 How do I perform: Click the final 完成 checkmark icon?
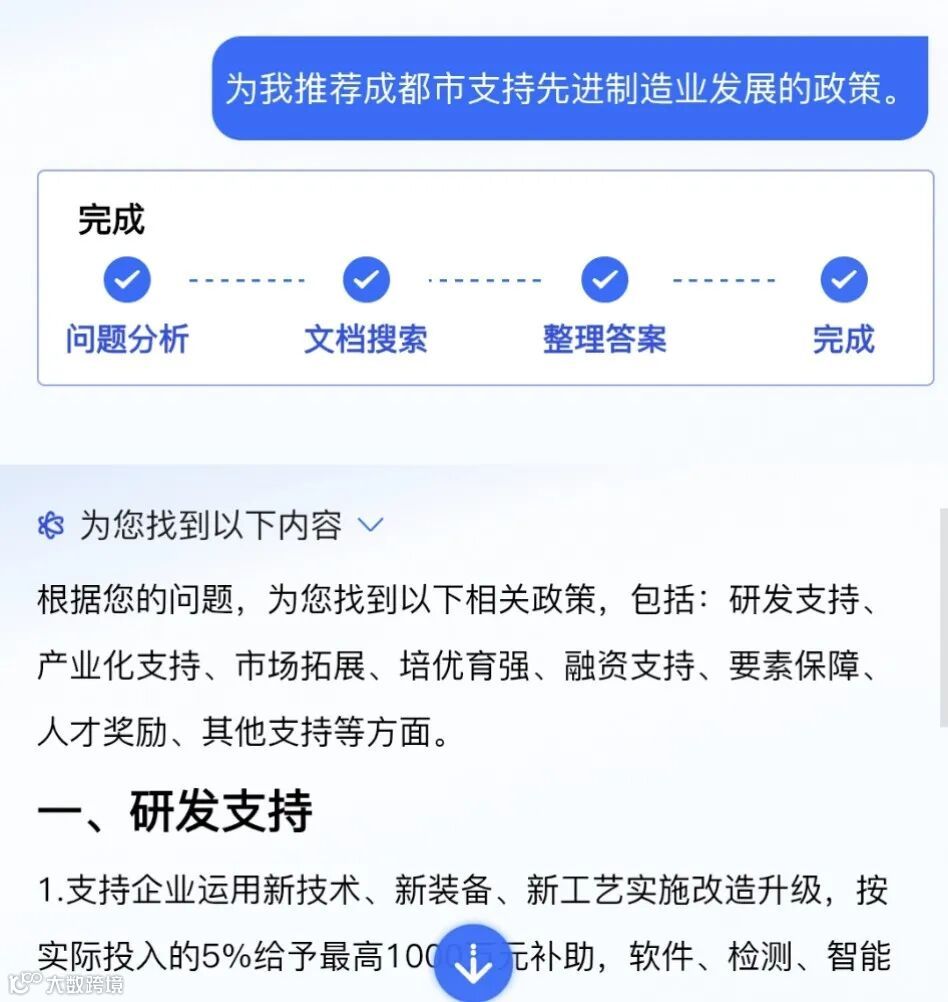click(x=843, y=280)
